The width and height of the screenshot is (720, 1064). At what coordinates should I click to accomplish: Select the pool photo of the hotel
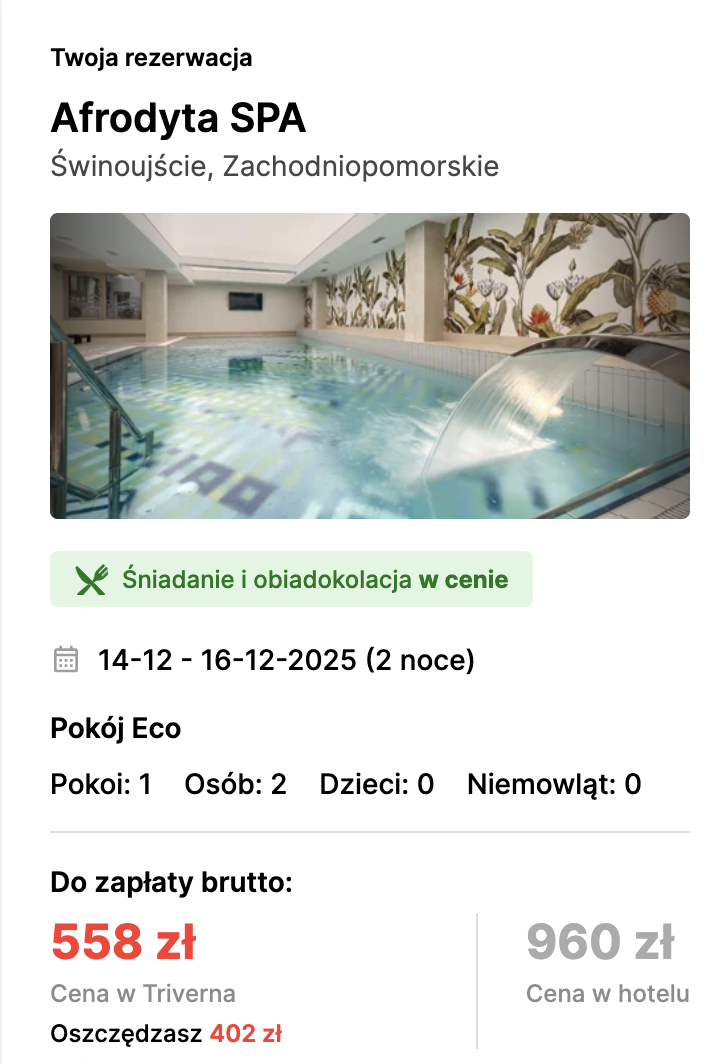(x=370, y=366)
